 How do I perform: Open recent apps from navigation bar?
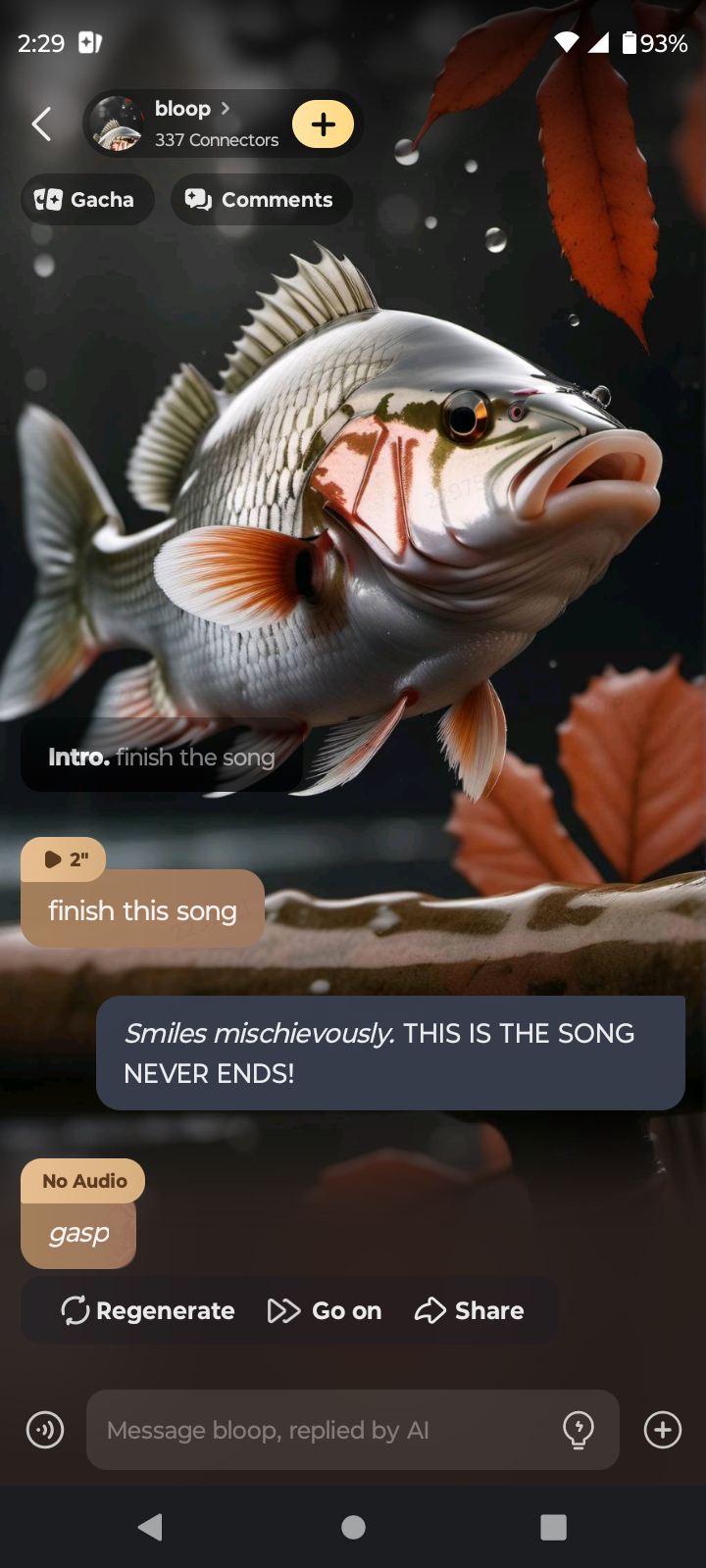pos(553,1527)
